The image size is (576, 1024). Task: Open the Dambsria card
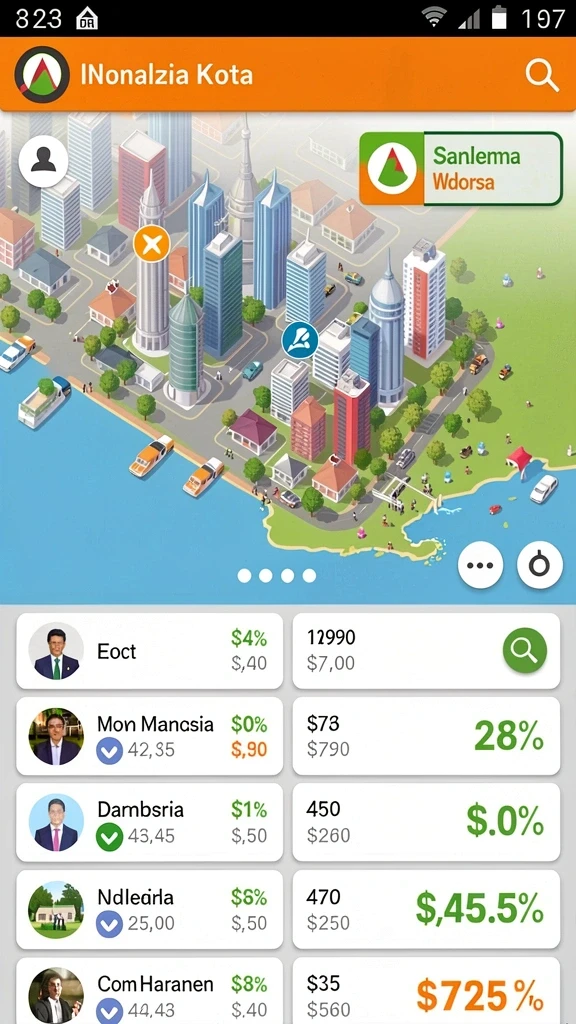coord(150,822)
